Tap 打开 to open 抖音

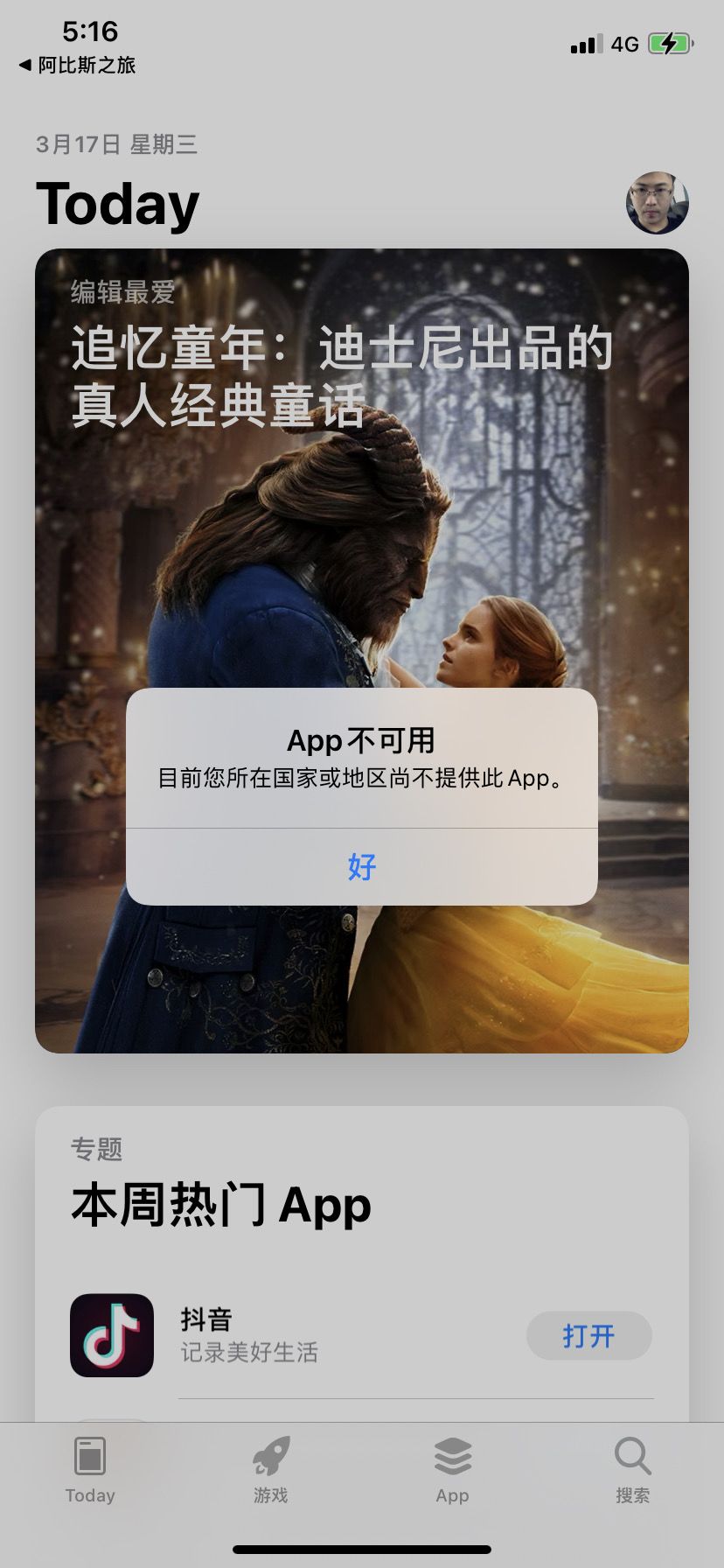pos(588,1336)
